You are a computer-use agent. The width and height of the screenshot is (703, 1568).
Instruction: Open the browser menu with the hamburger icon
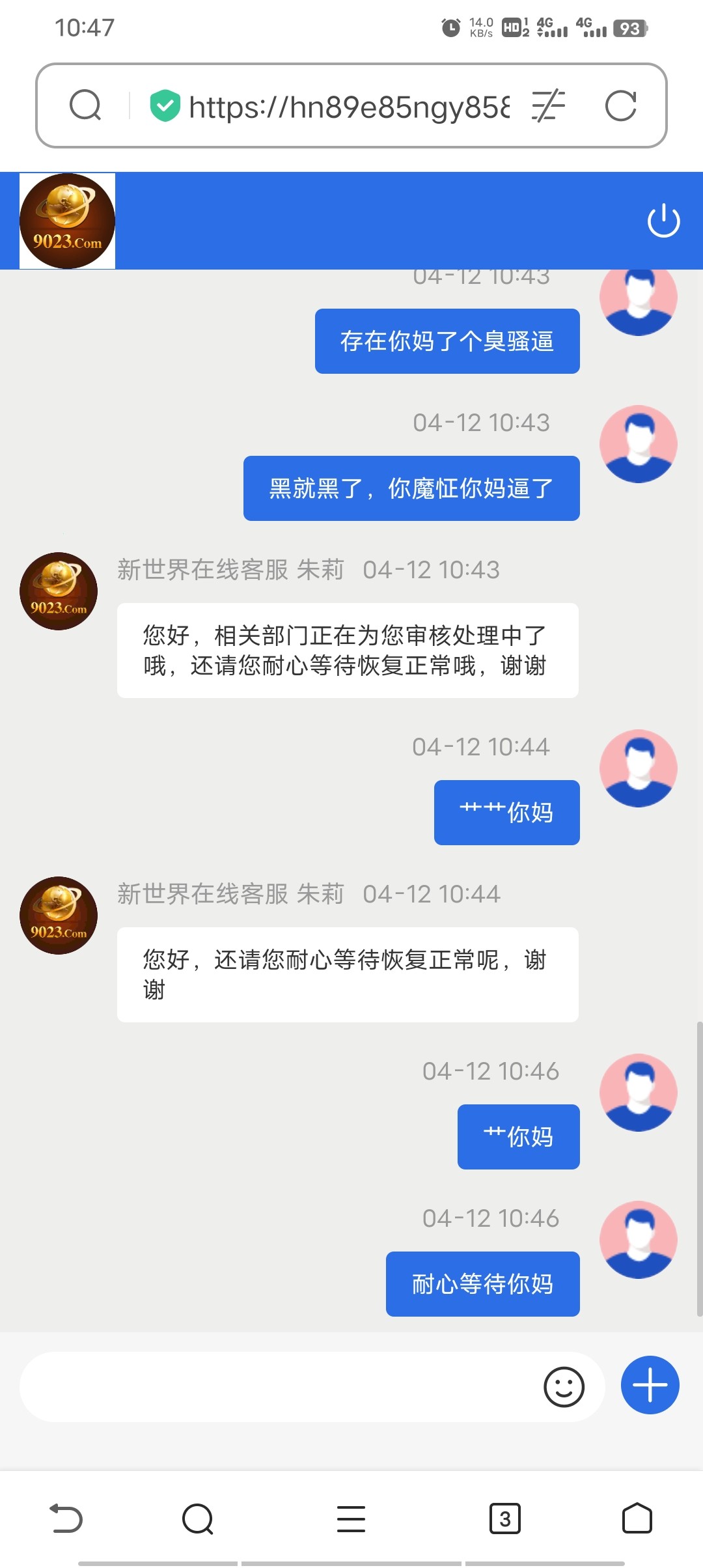pos(351,1520)
